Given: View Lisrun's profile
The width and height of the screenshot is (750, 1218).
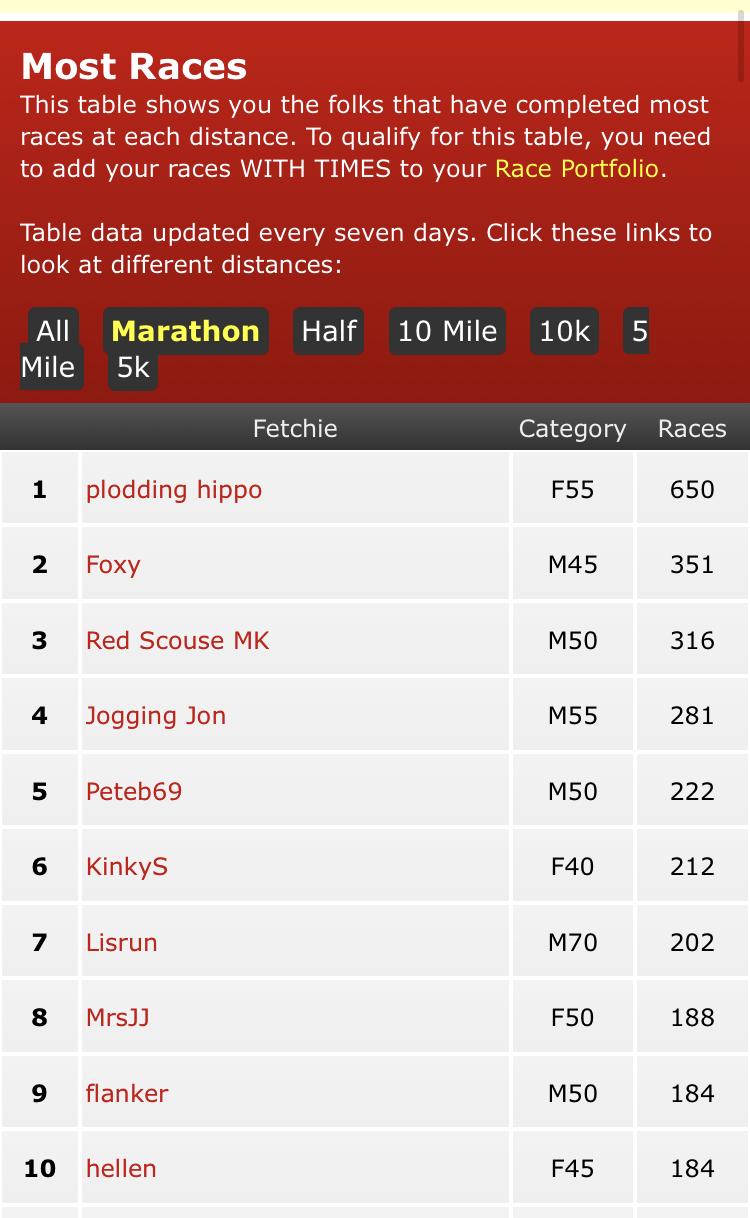Looking at the screenshot, I should pos(121,943).
